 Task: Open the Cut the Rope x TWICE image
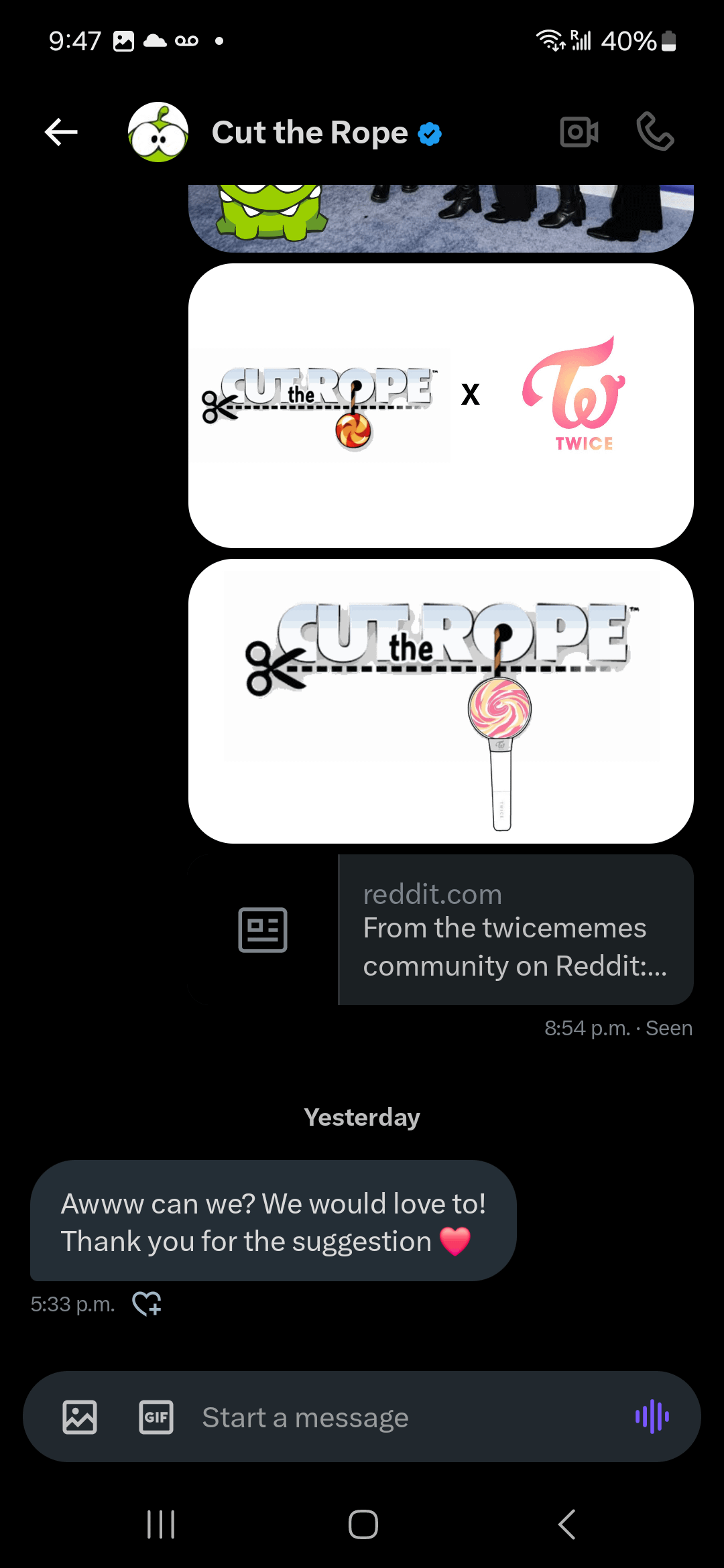click(x=440, y=405)
